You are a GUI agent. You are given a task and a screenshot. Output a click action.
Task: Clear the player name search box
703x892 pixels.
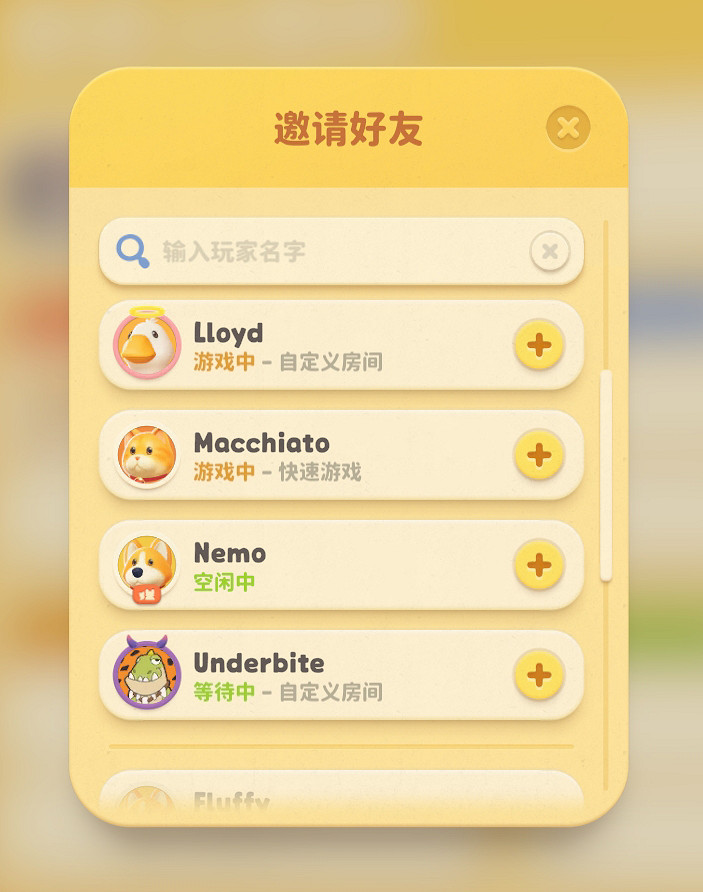(549, 251)
